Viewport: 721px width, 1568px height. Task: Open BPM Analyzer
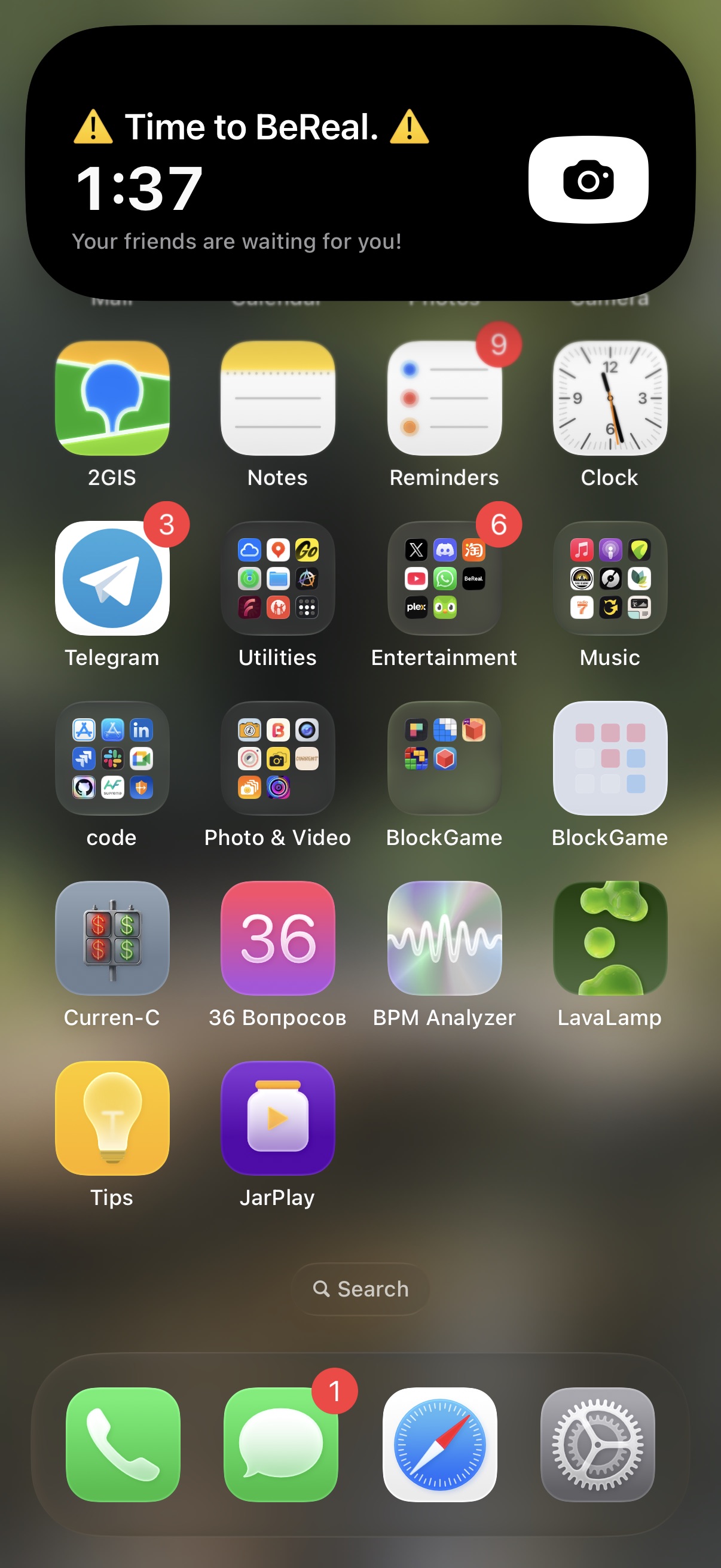pos(444,939)
